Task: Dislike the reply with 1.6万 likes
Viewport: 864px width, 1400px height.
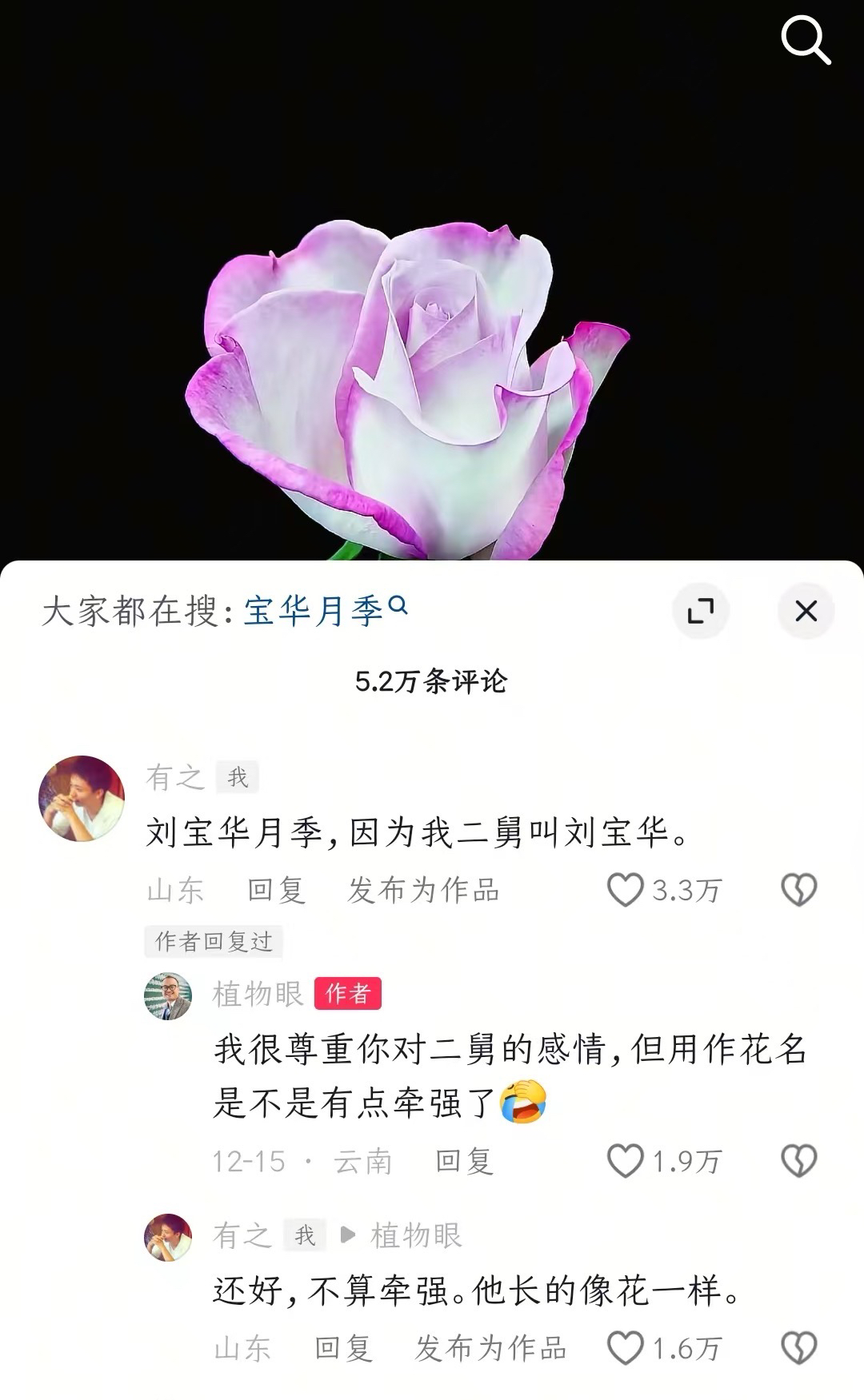Action: 798,1348
